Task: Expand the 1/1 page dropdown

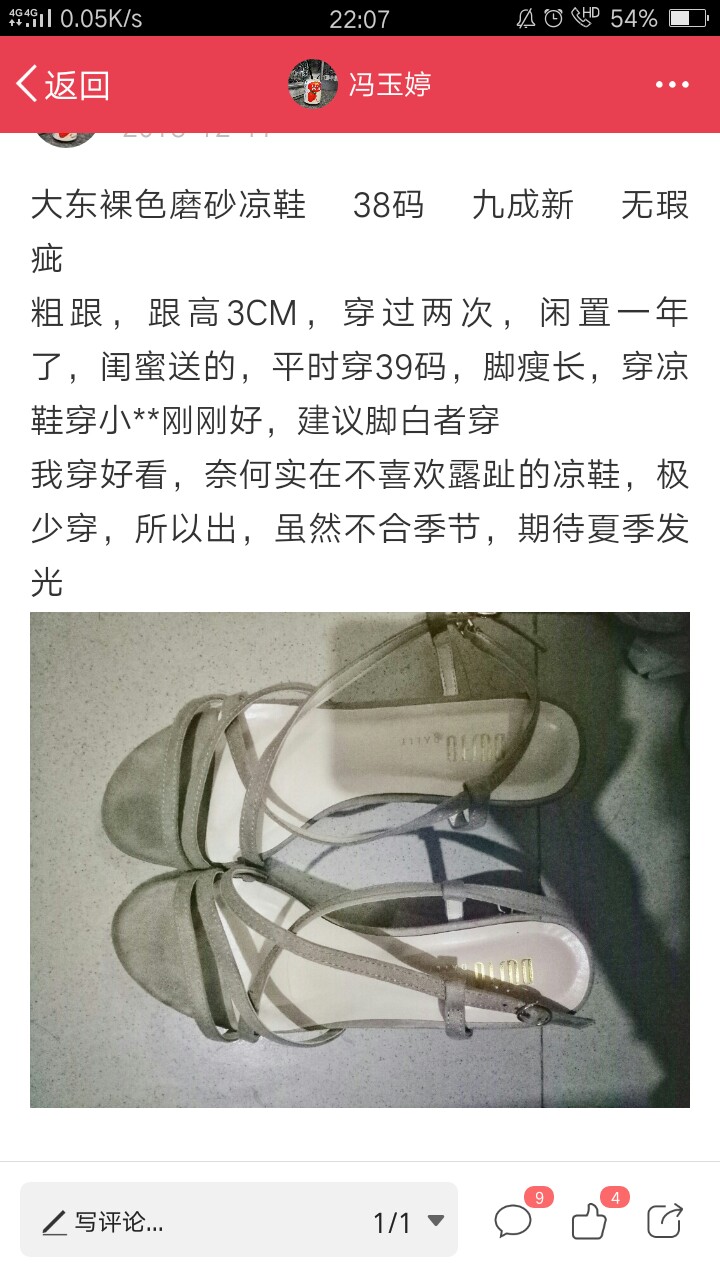Action: (408, 1221)
